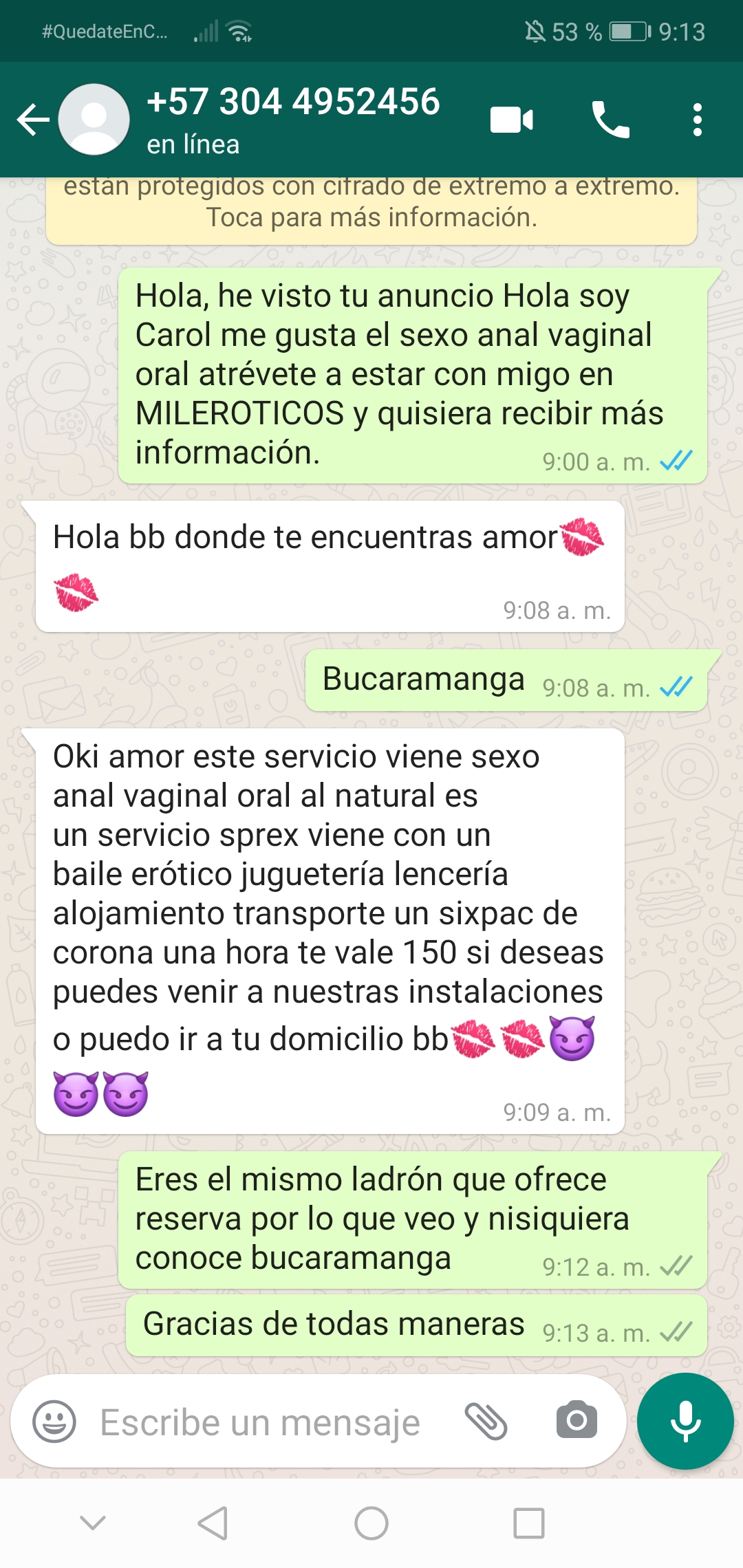Open the overflow menu

coord(698,120)
